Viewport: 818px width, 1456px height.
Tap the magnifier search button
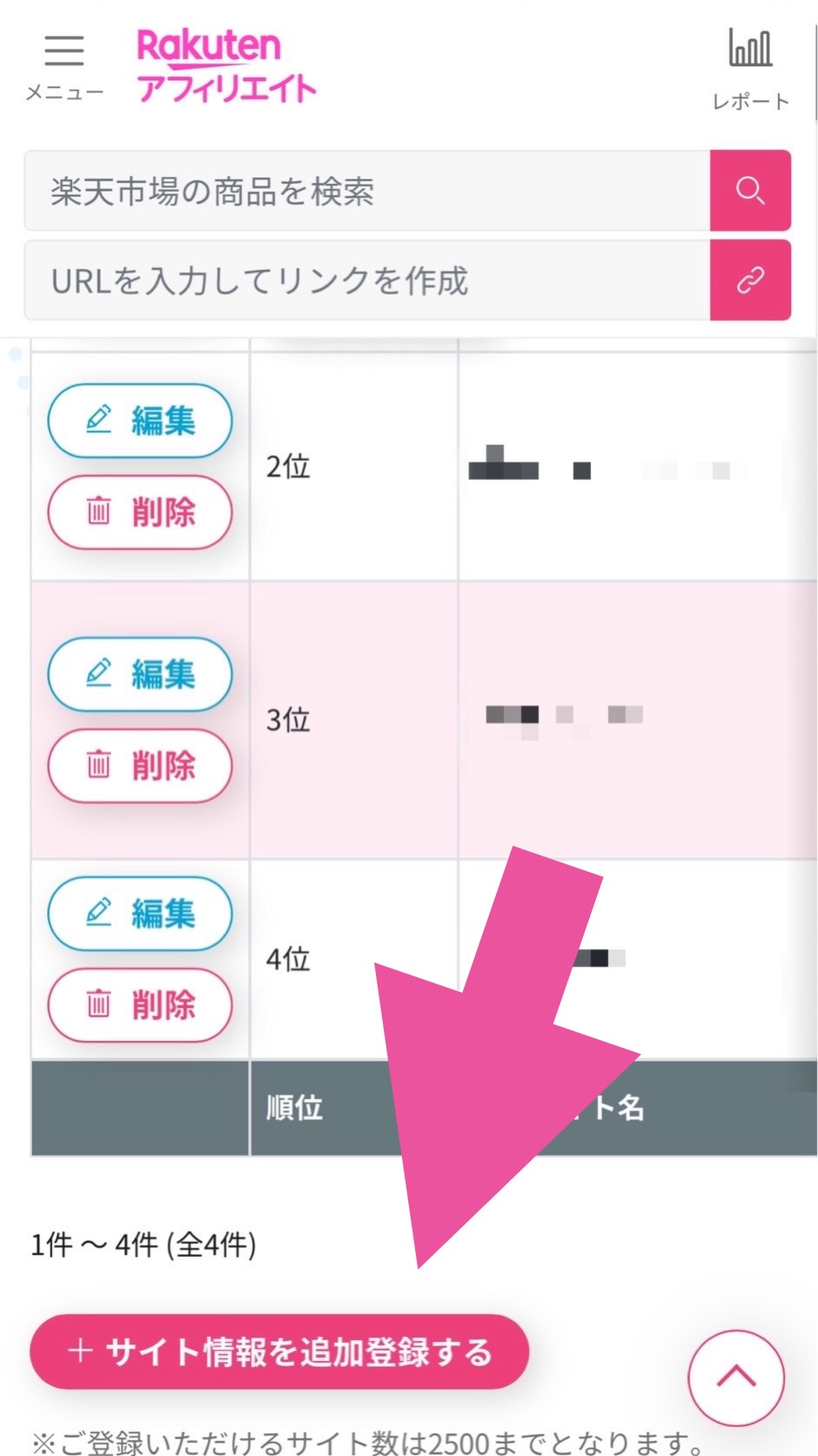pyautogui.click(x=750, y=191)
